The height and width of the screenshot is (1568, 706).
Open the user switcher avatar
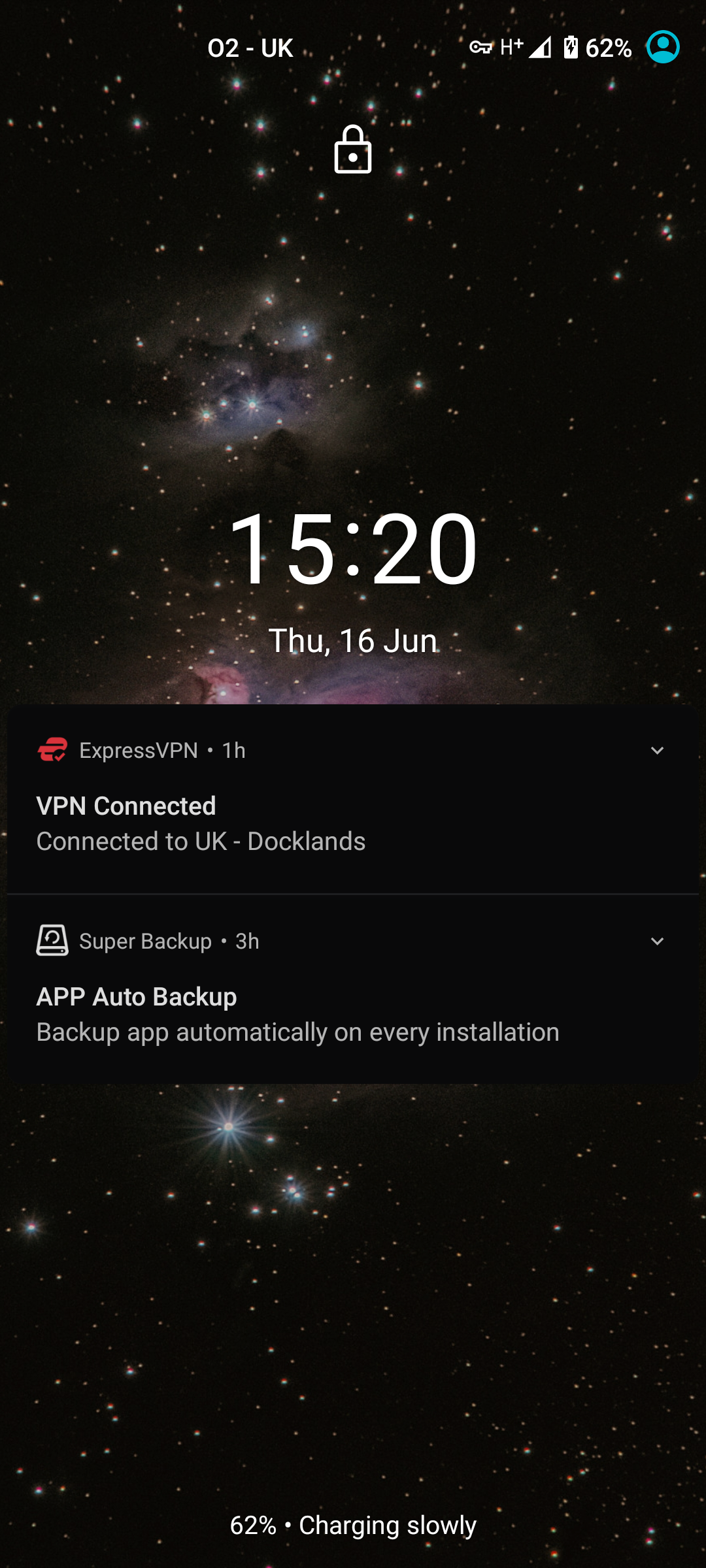(x=663, y=47)
